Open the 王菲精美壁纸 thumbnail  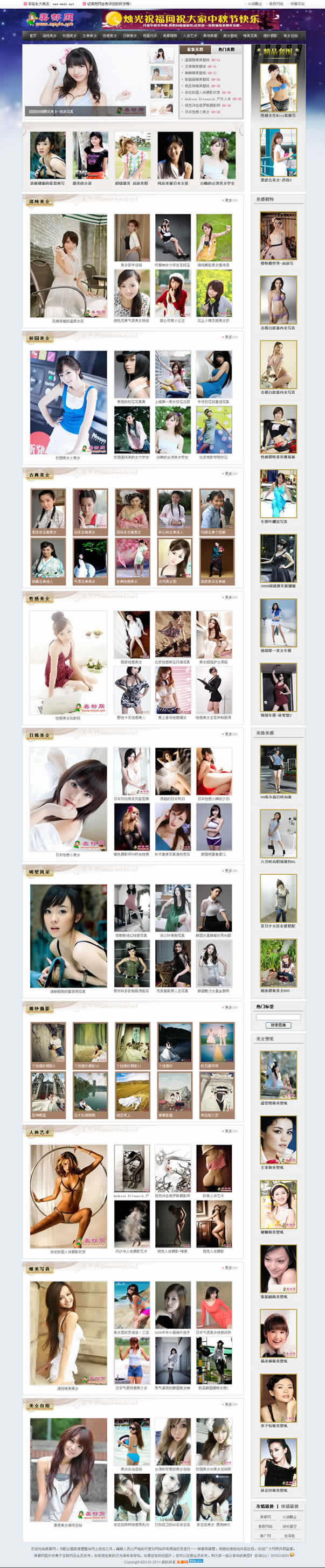(278, 1140)
